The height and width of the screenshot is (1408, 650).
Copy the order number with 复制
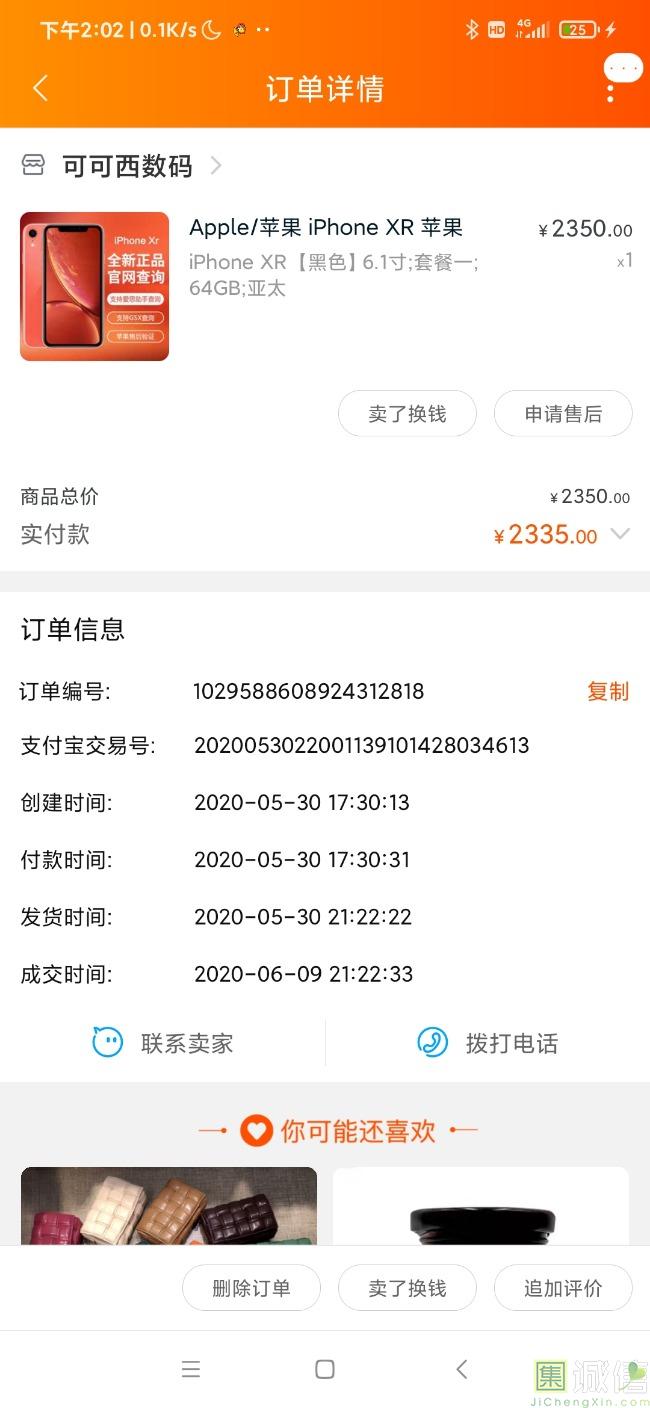click(x=607, y=691)
